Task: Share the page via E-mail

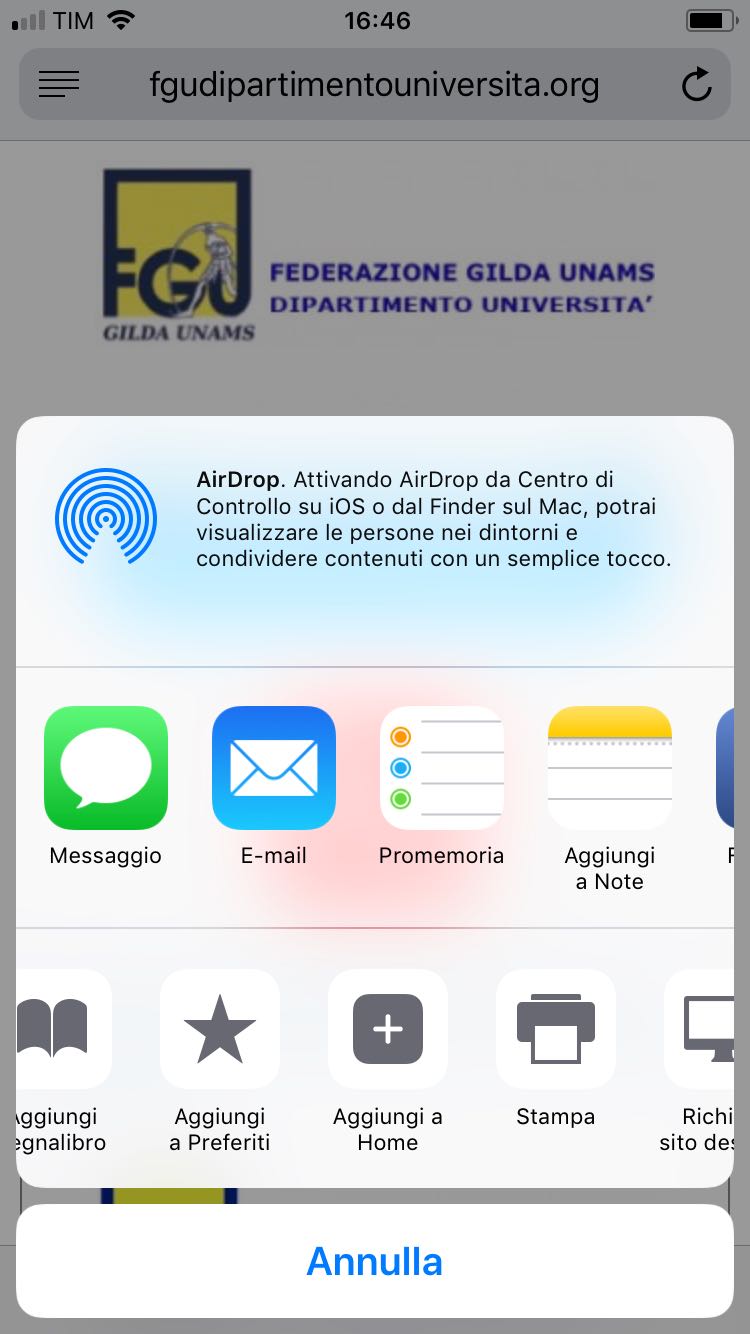Action: (274, 768)
